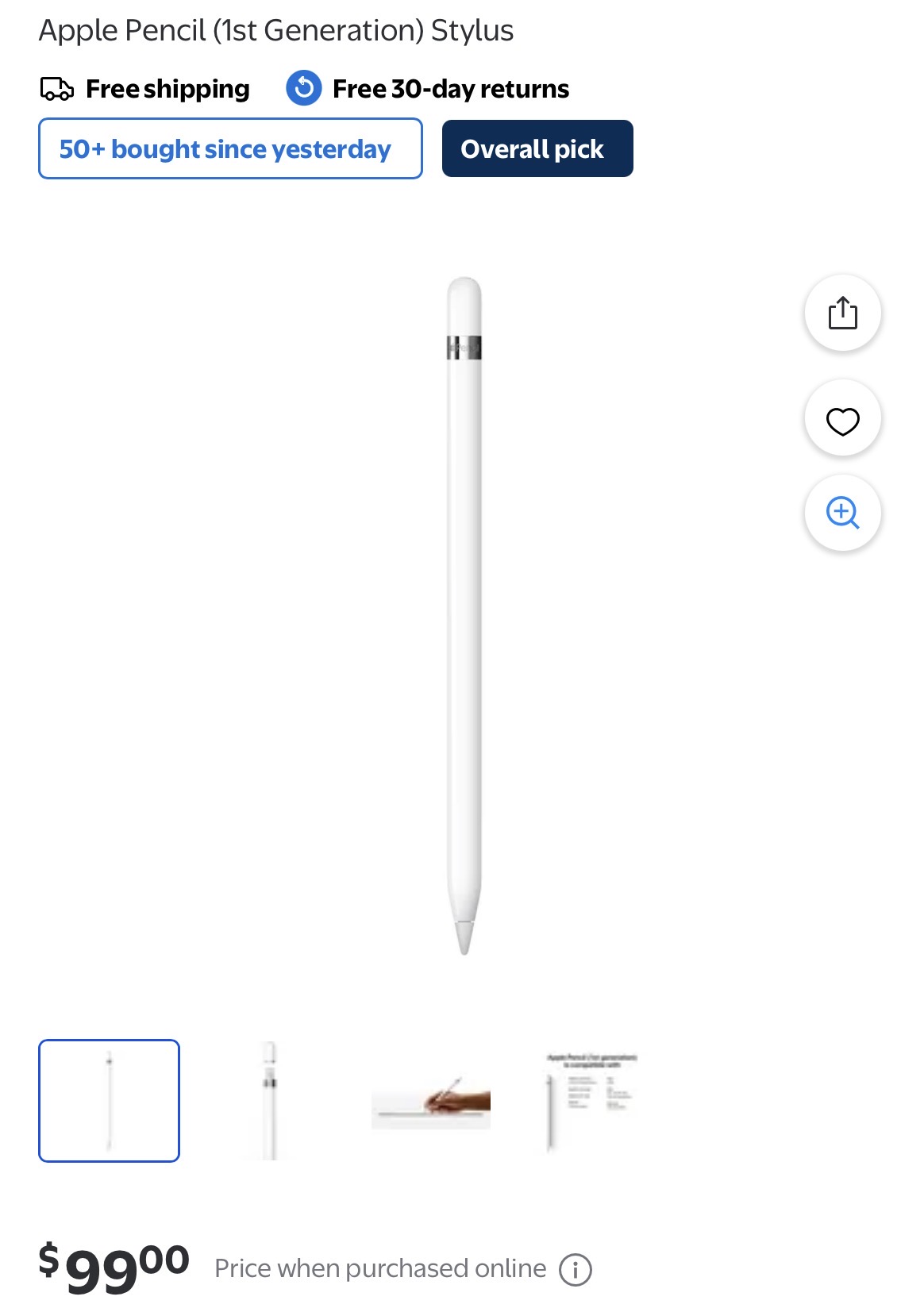Screen dimensions: 924x1308
Task: Share this Apple Pencil listing
Action: point(842,313)
